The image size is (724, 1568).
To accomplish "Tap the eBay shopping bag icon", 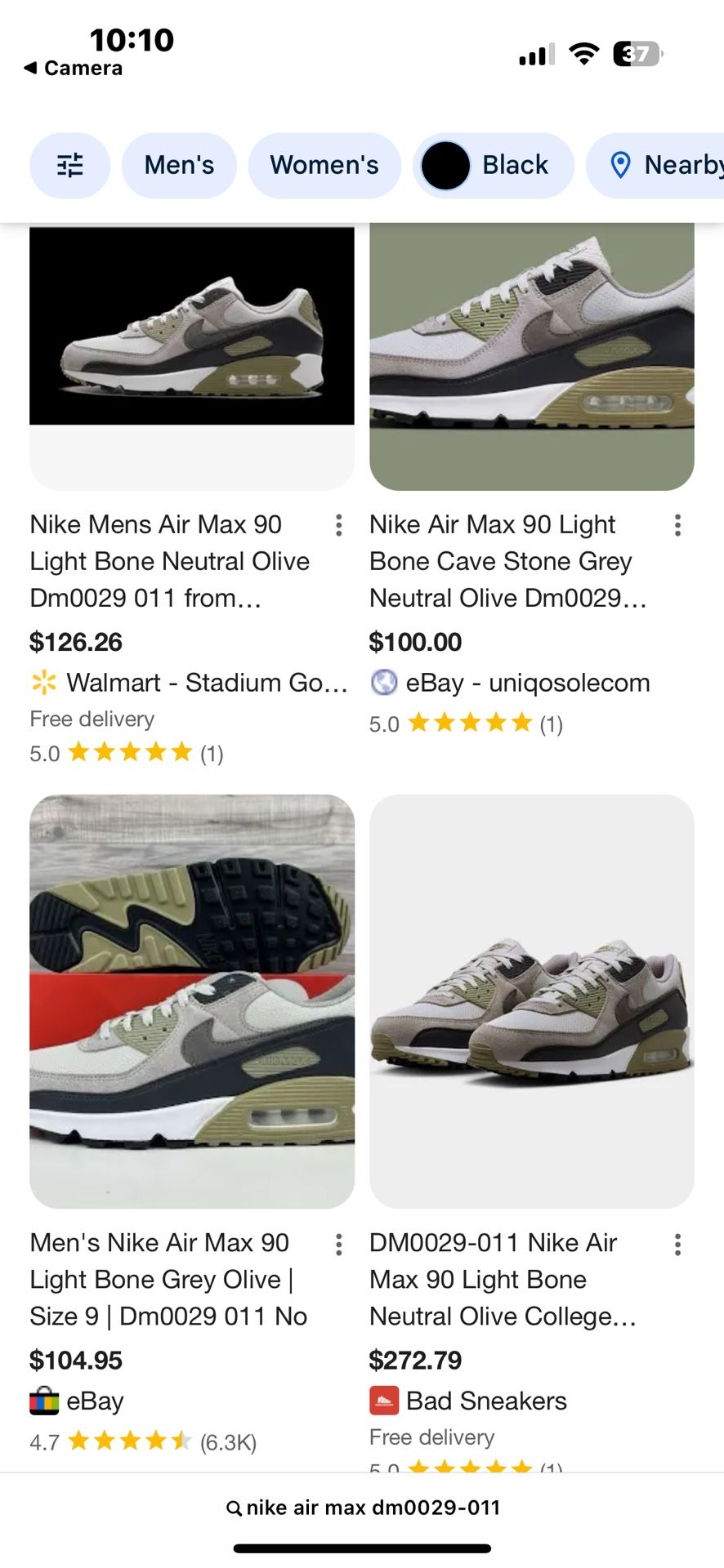I will point(44,1401).
